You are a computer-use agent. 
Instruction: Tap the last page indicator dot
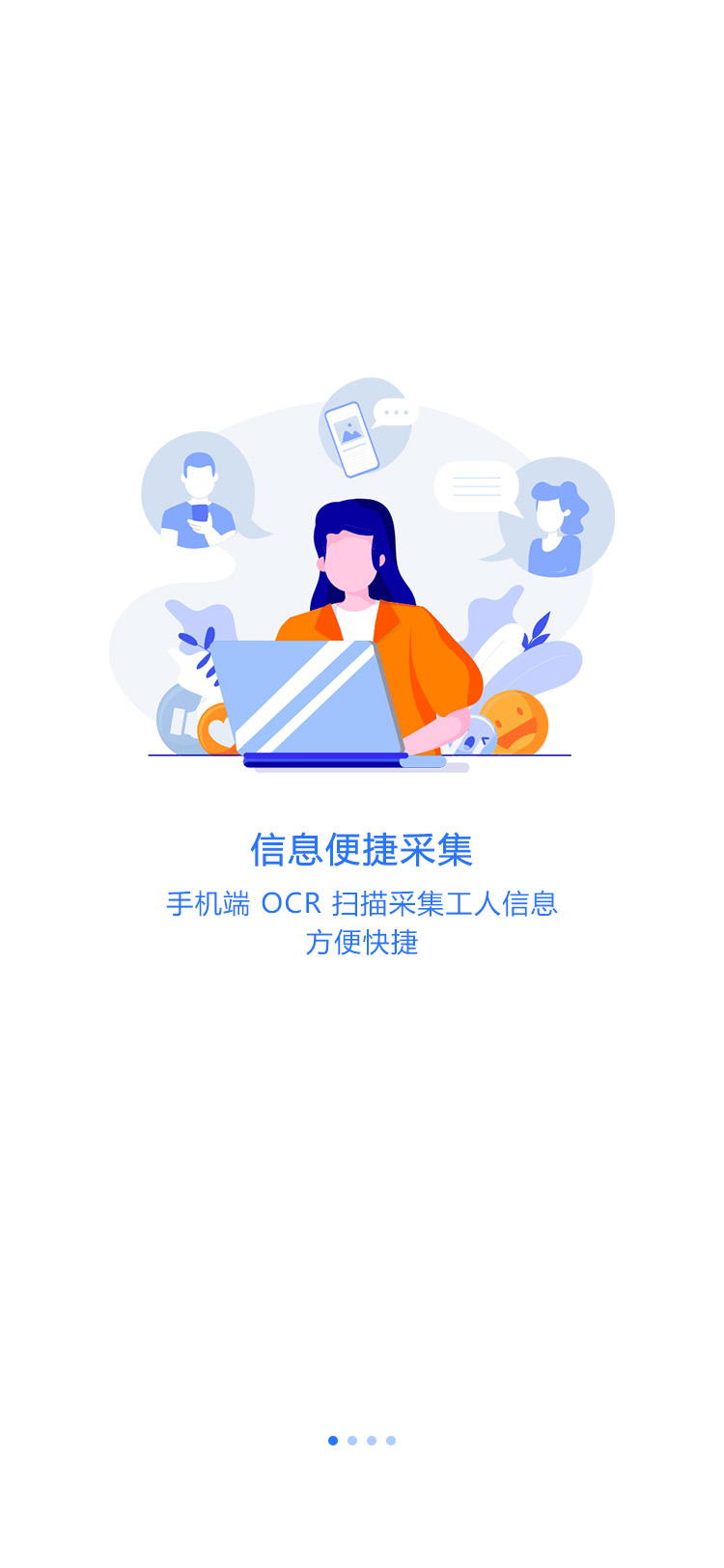tap(391, 1441)
